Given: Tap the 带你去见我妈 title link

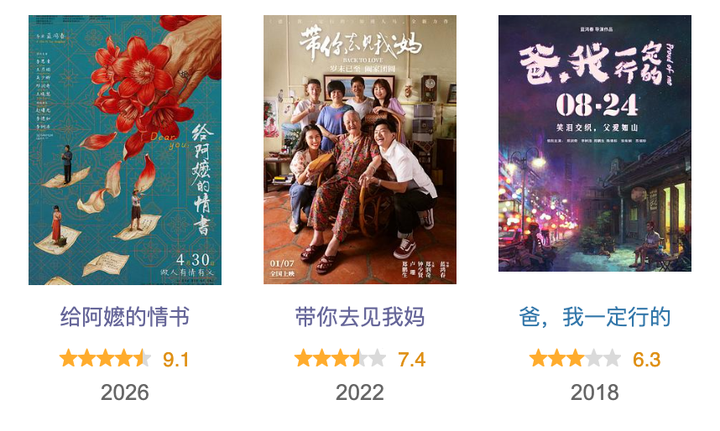Looking at the screenshot, I should (x=360, y=317).
